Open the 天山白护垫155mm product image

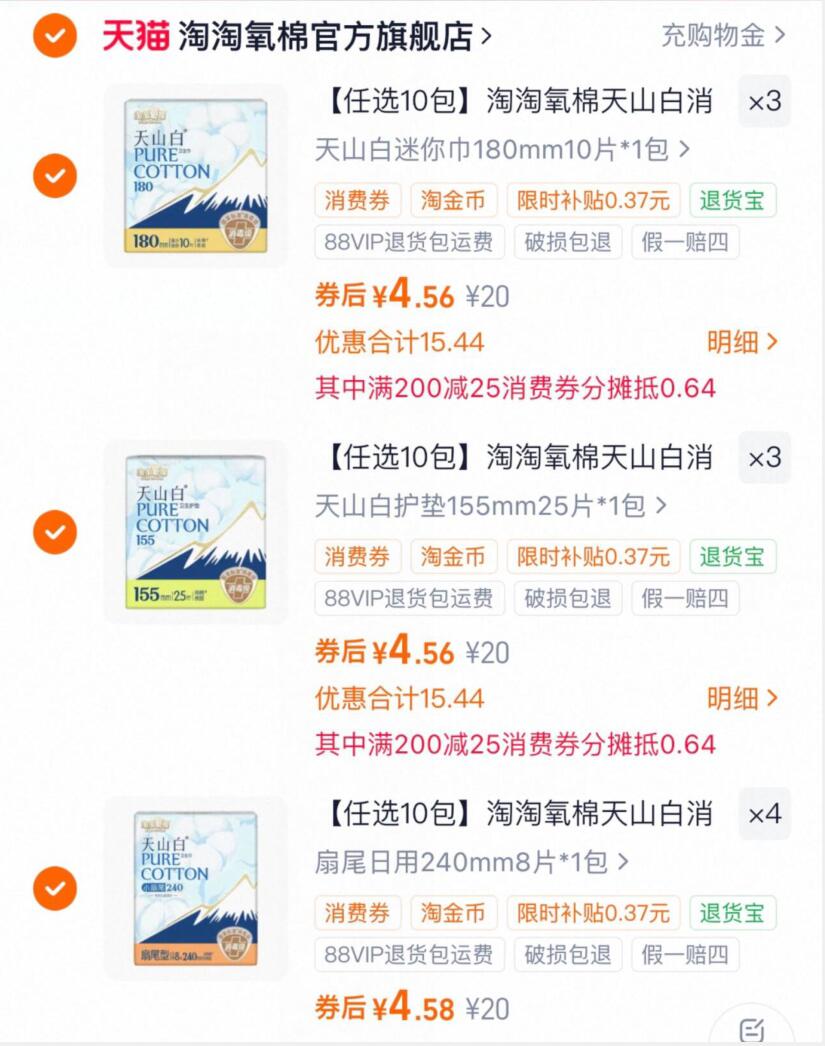(196, 532)
